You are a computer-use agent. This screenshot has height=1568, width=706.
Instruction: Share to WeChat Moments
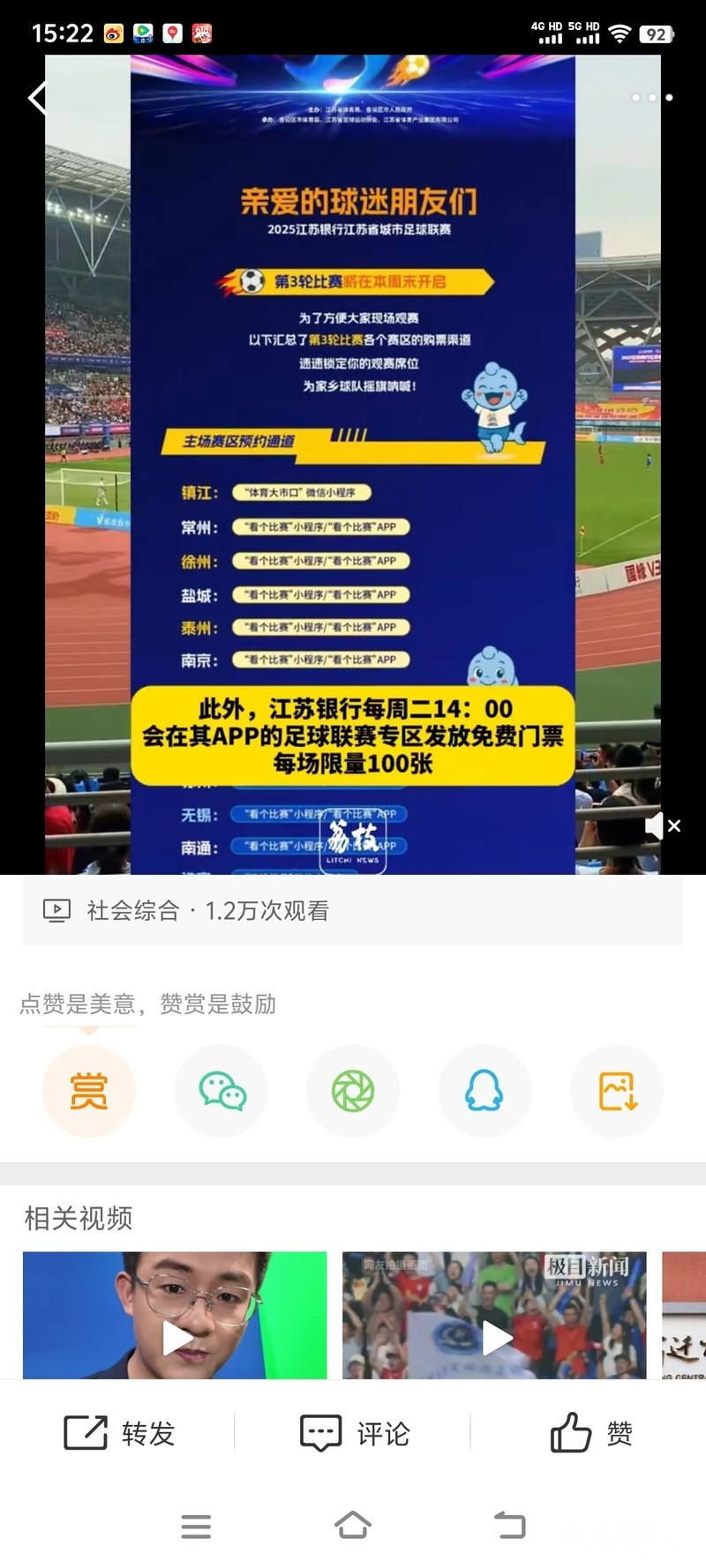tap(353, 1091)
